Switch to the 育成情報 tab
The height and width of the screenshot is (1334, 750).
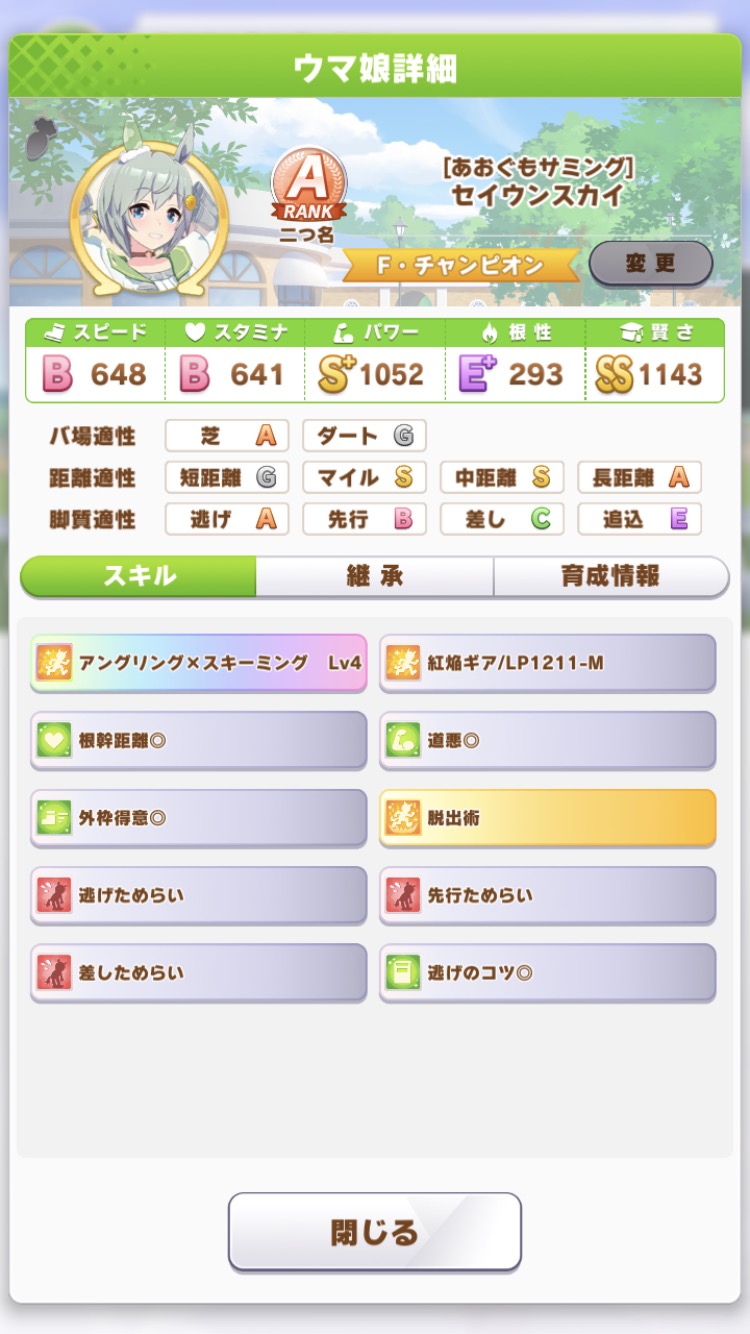[610, 576]
